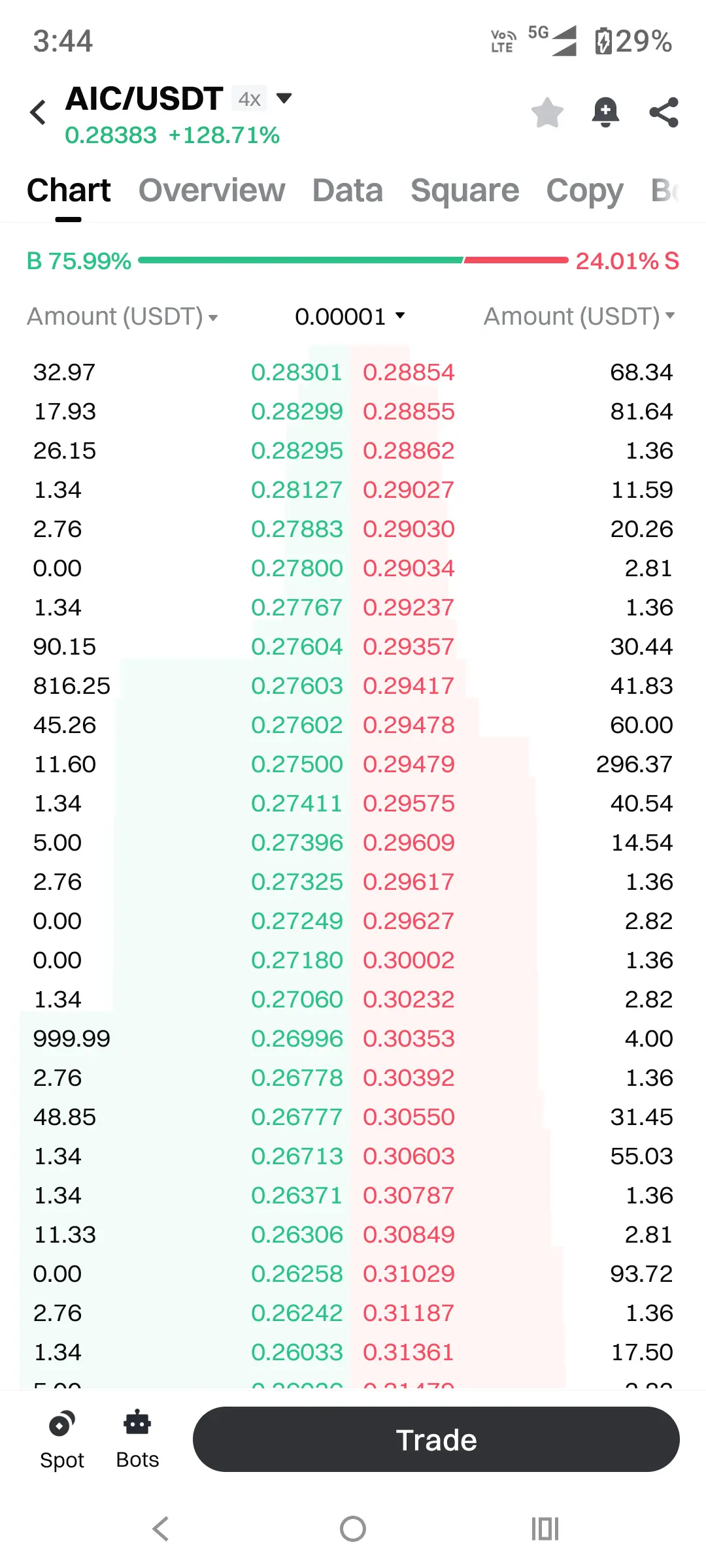The image size is (706, 1568).
Task: Open the Square tab
Action: (x=465, y=191)
